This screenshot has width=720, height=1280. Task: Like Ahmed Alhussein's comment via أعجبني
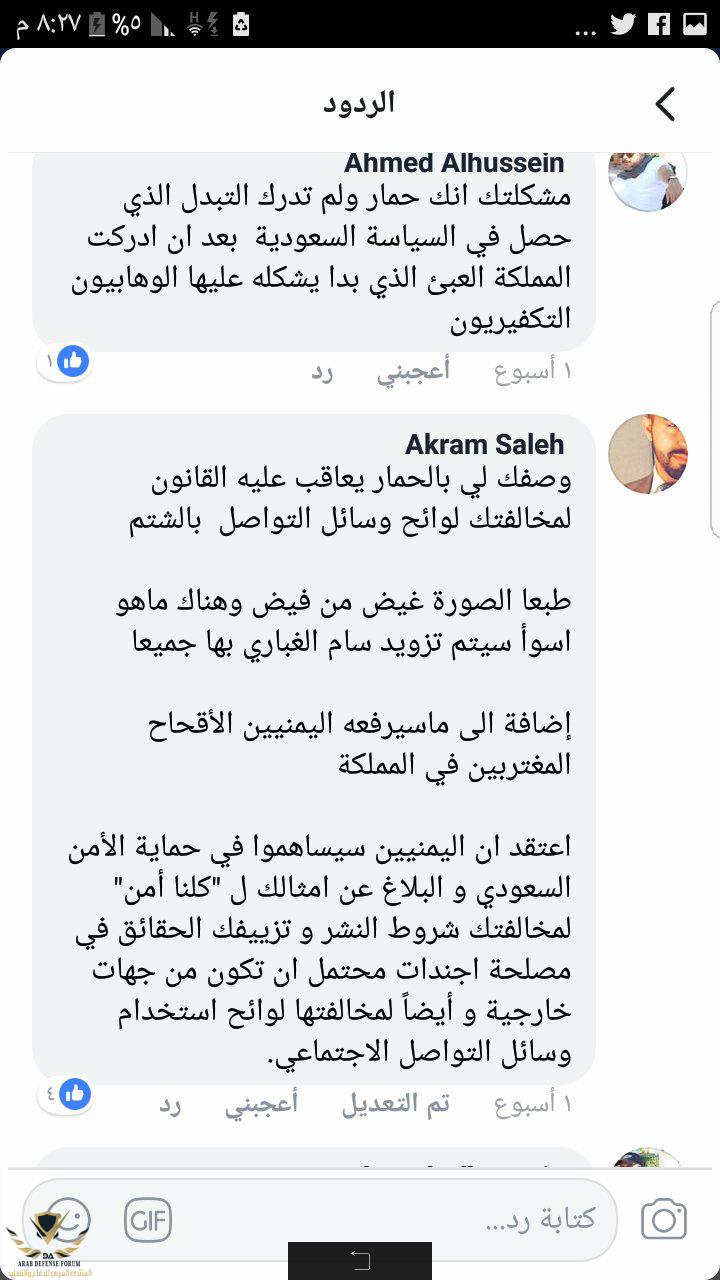pyautogui.click(x=413, y=372)
